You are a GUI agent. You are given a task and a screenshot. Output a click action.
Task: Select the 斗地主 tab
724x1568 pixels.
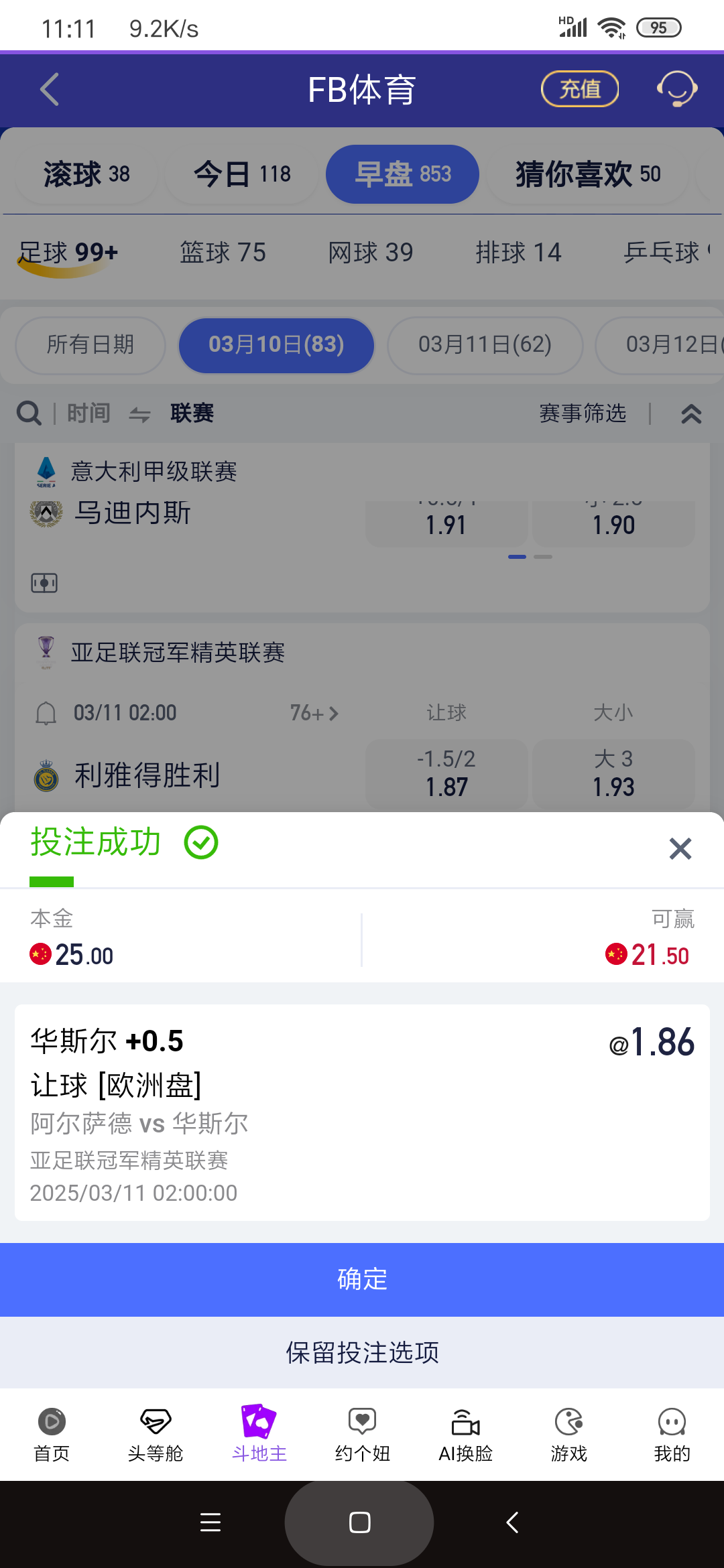click(x=259, y=1434)
